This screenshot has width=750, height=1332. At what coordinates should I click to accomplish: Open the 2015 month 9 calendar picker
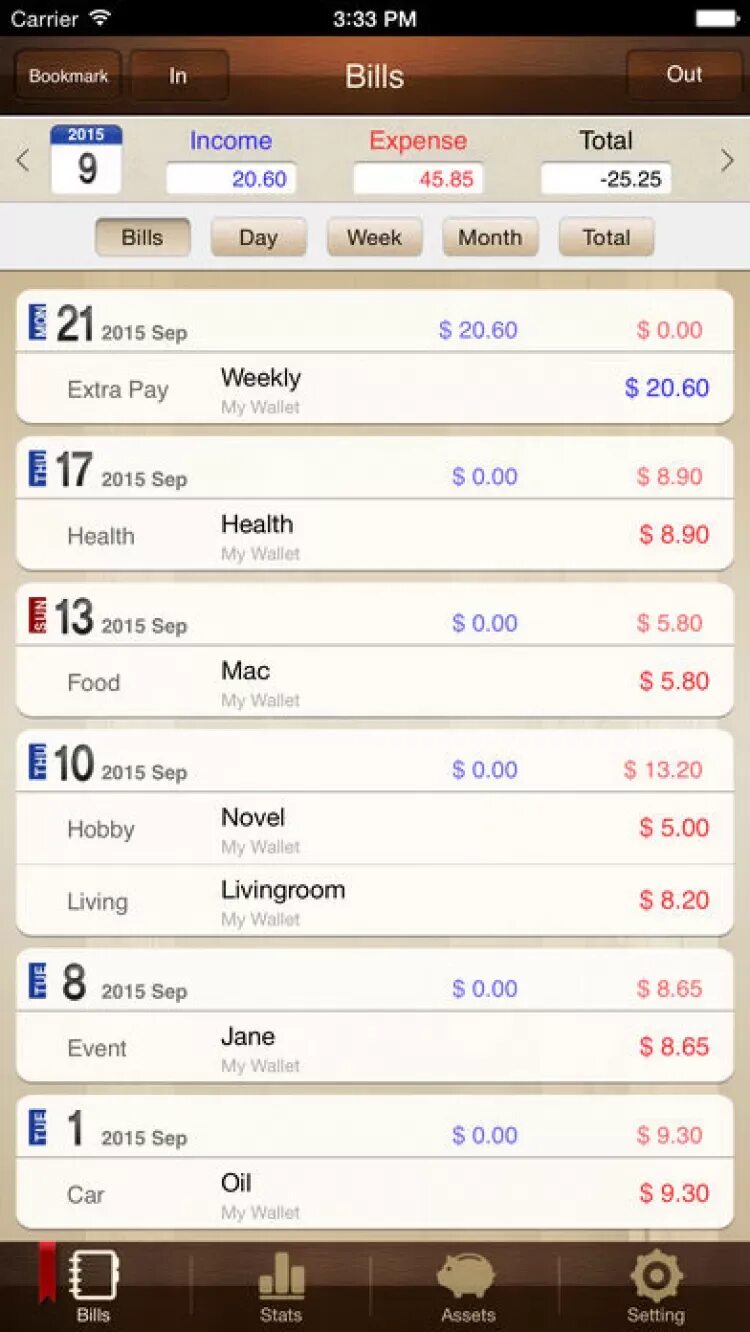click(86, 159)
